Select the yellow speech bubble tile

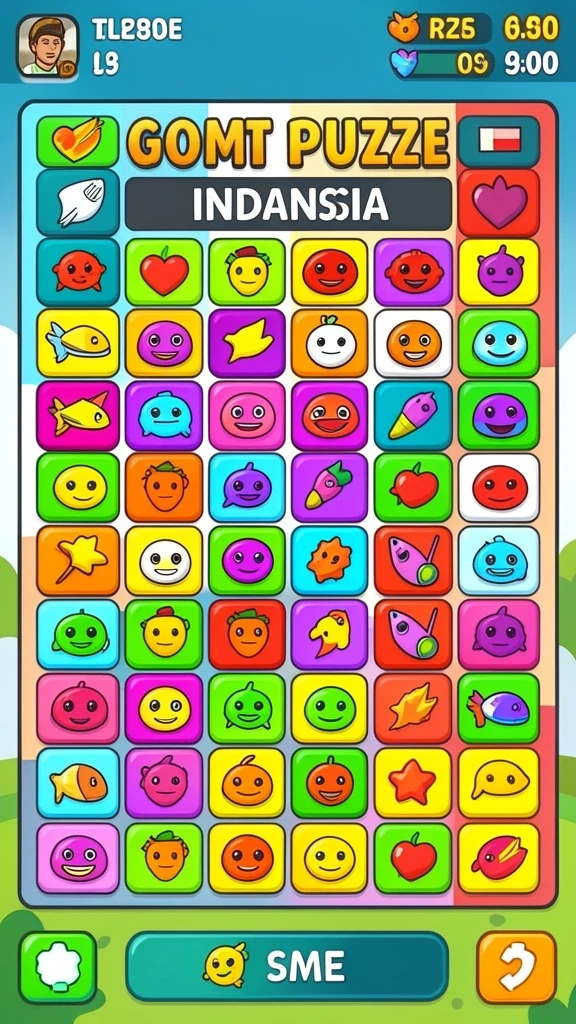click(499, 783)
